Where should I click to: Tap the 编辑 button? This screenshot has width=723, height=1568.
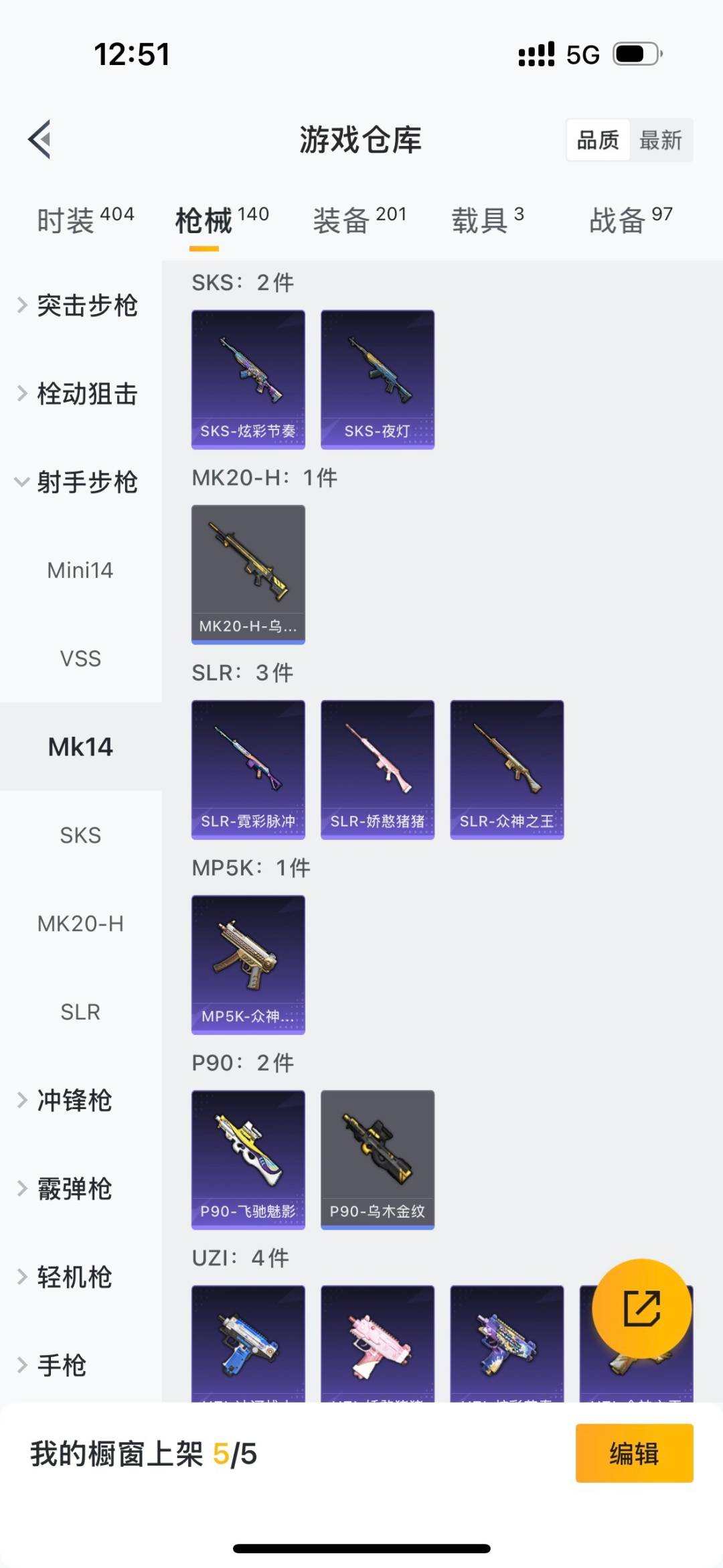634,1454
